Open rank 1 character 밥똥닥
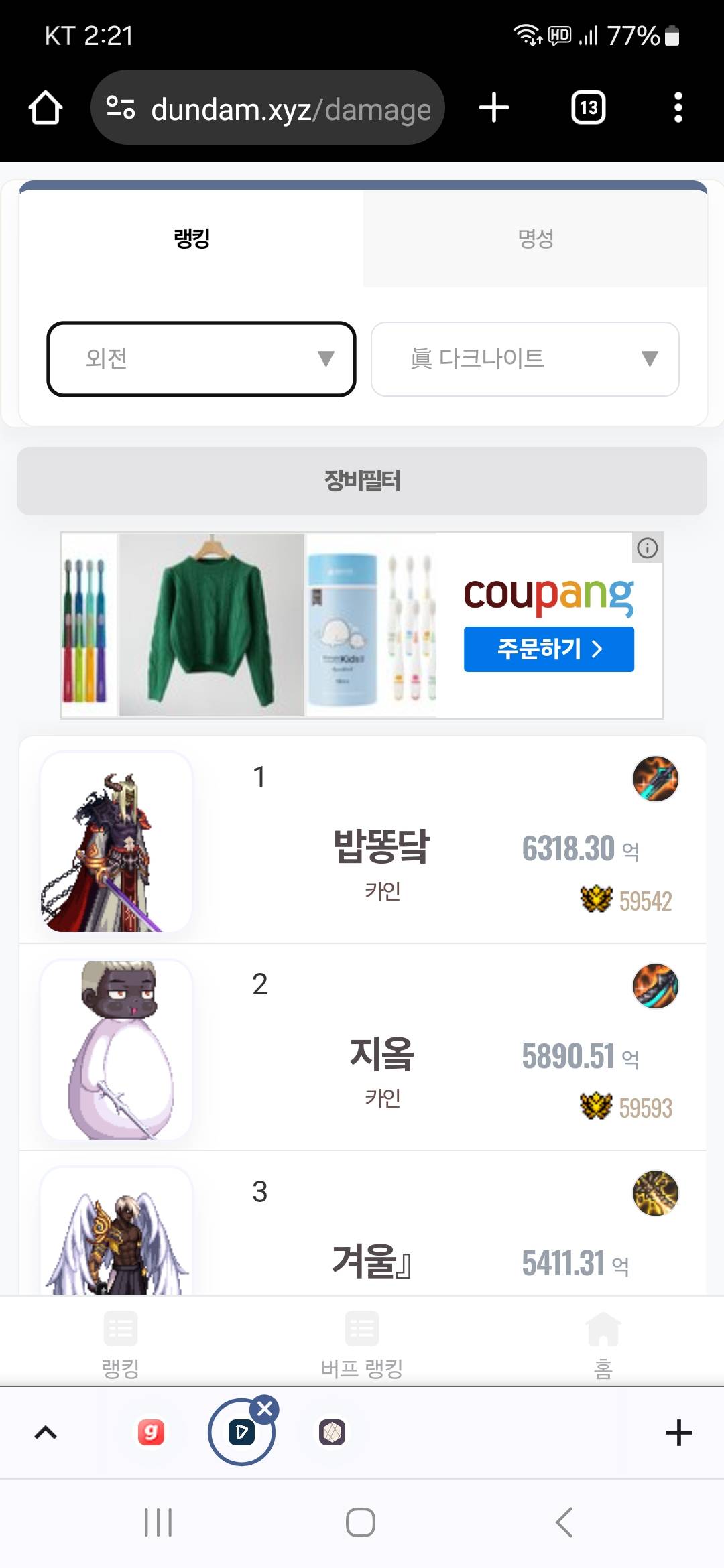 click(381, 846)
